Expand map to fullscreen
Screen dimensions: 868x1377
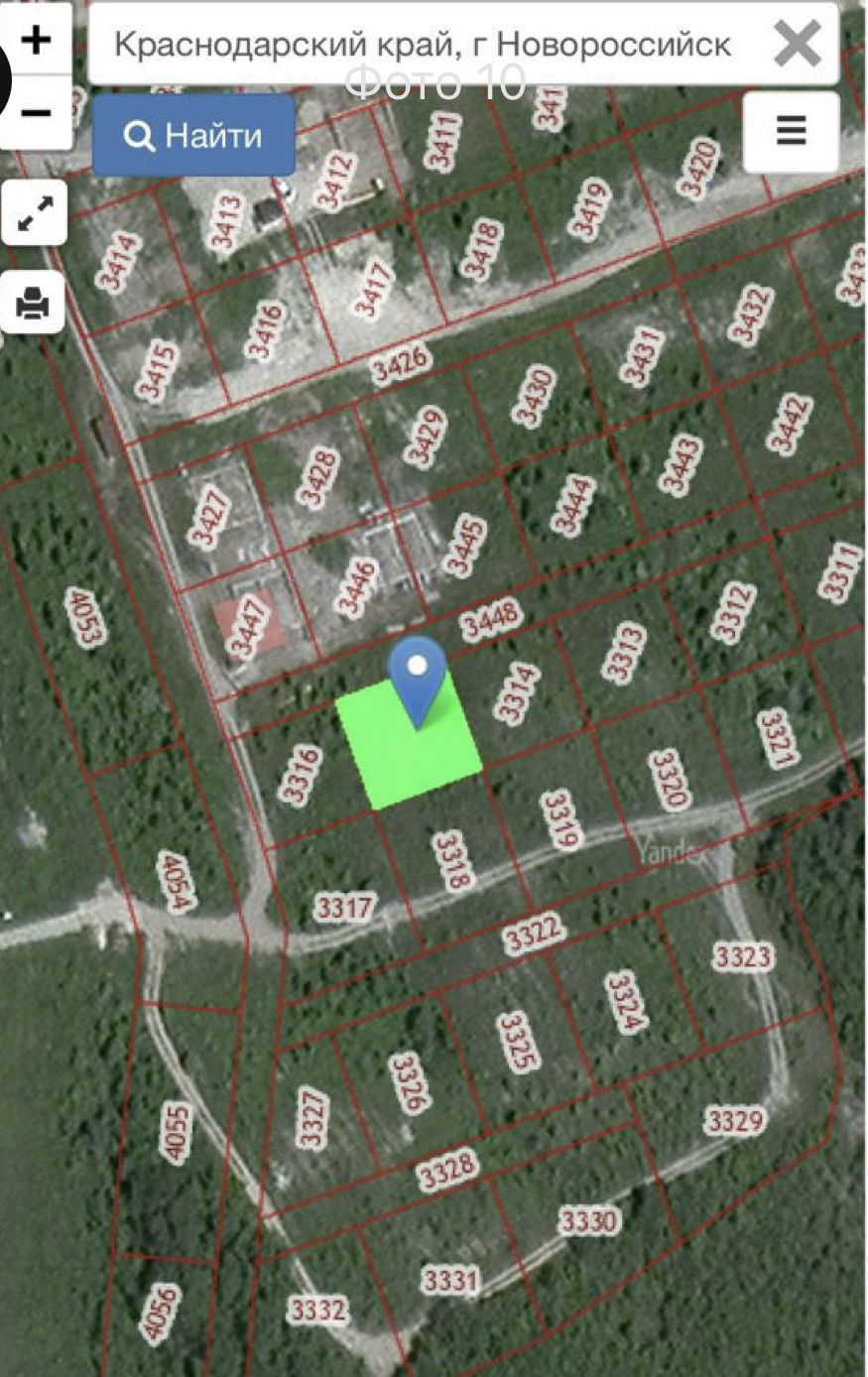pyautogui.click(x=34, y=213)
